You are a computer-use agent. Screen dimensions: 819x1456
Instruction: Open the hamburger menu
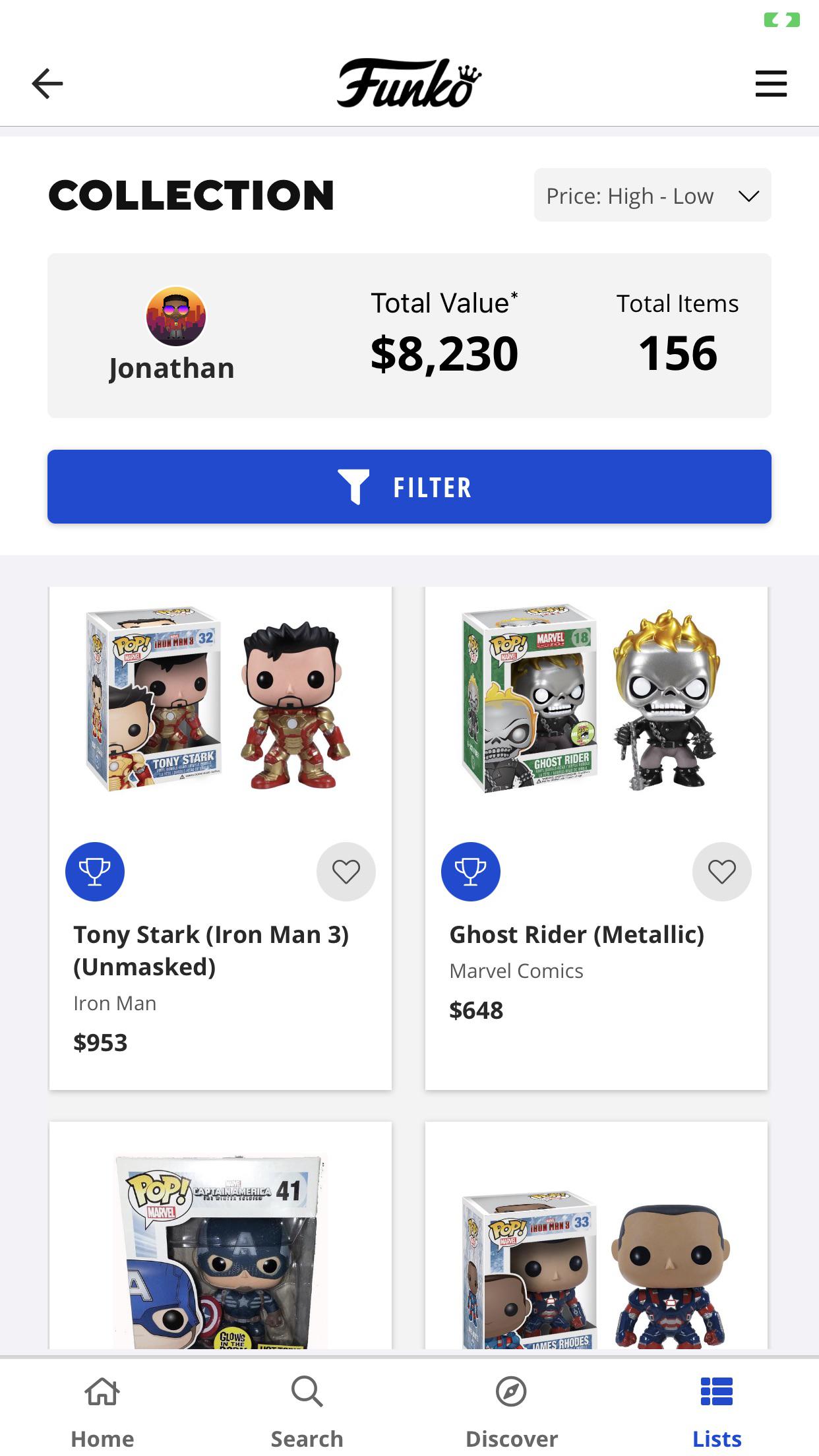click(x=771, y=84)
